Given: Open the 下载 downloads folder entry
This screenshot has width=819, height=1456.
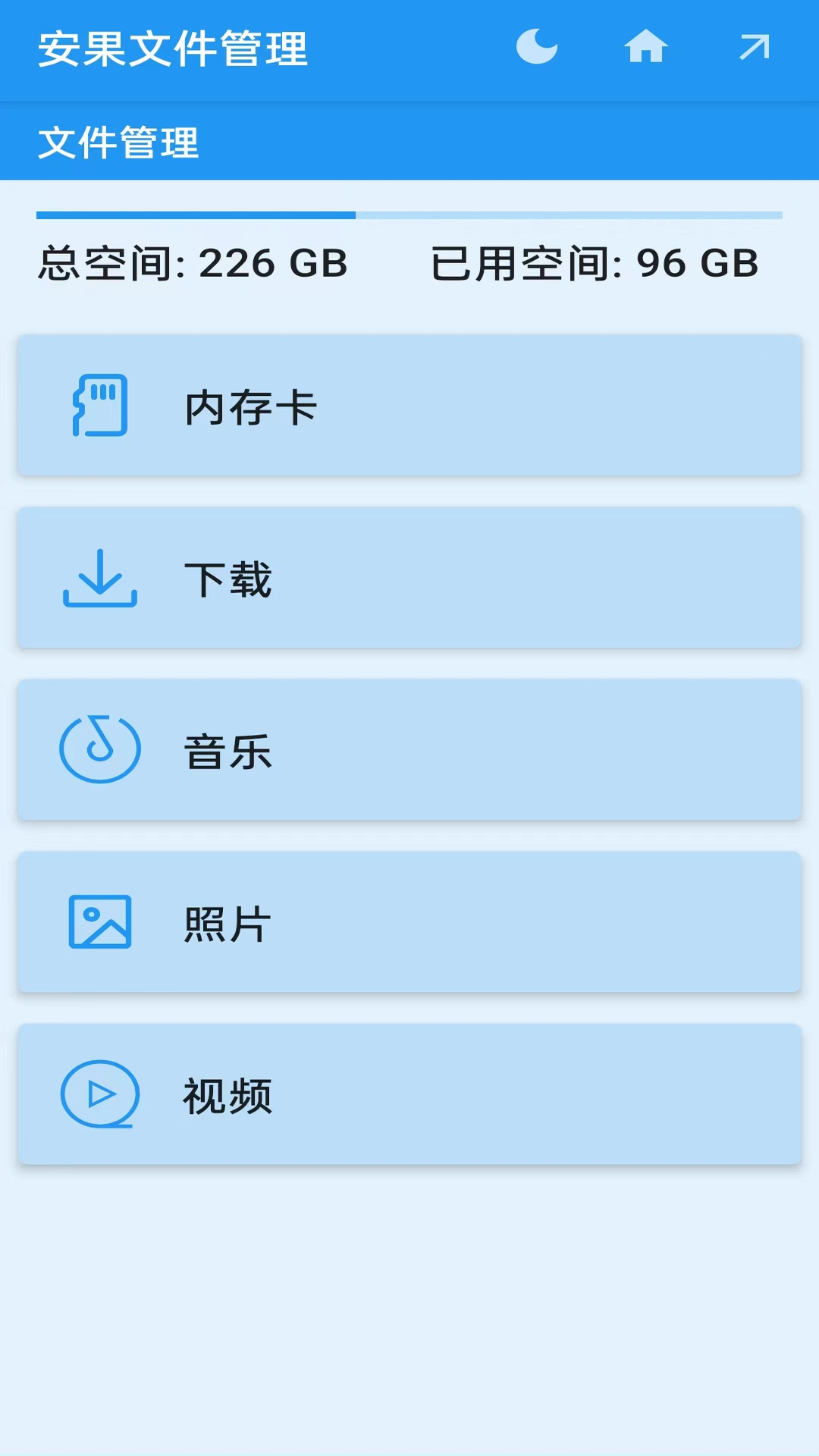Looking at the screenshot, I should [x=409, y=579].
